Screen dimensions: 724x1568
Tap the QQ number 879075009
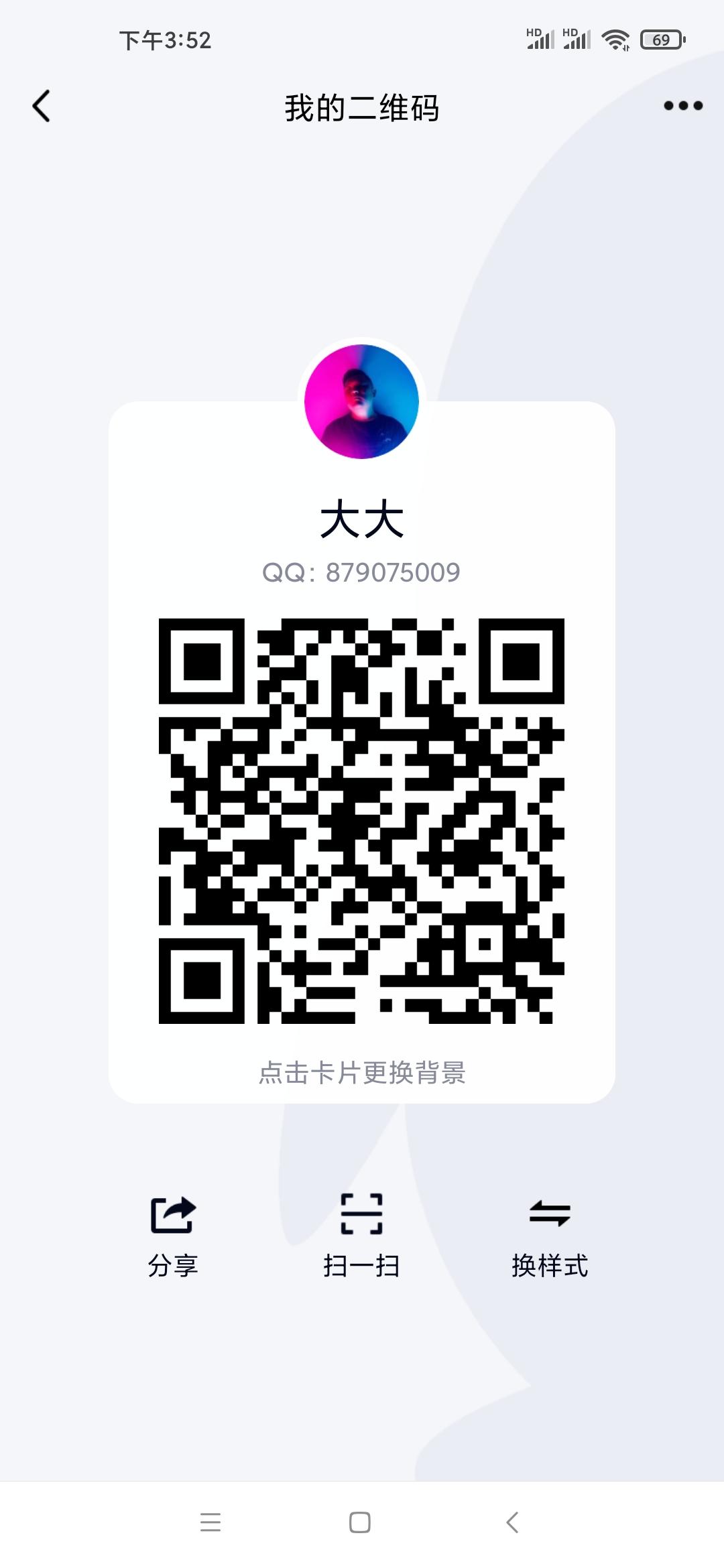362,573
